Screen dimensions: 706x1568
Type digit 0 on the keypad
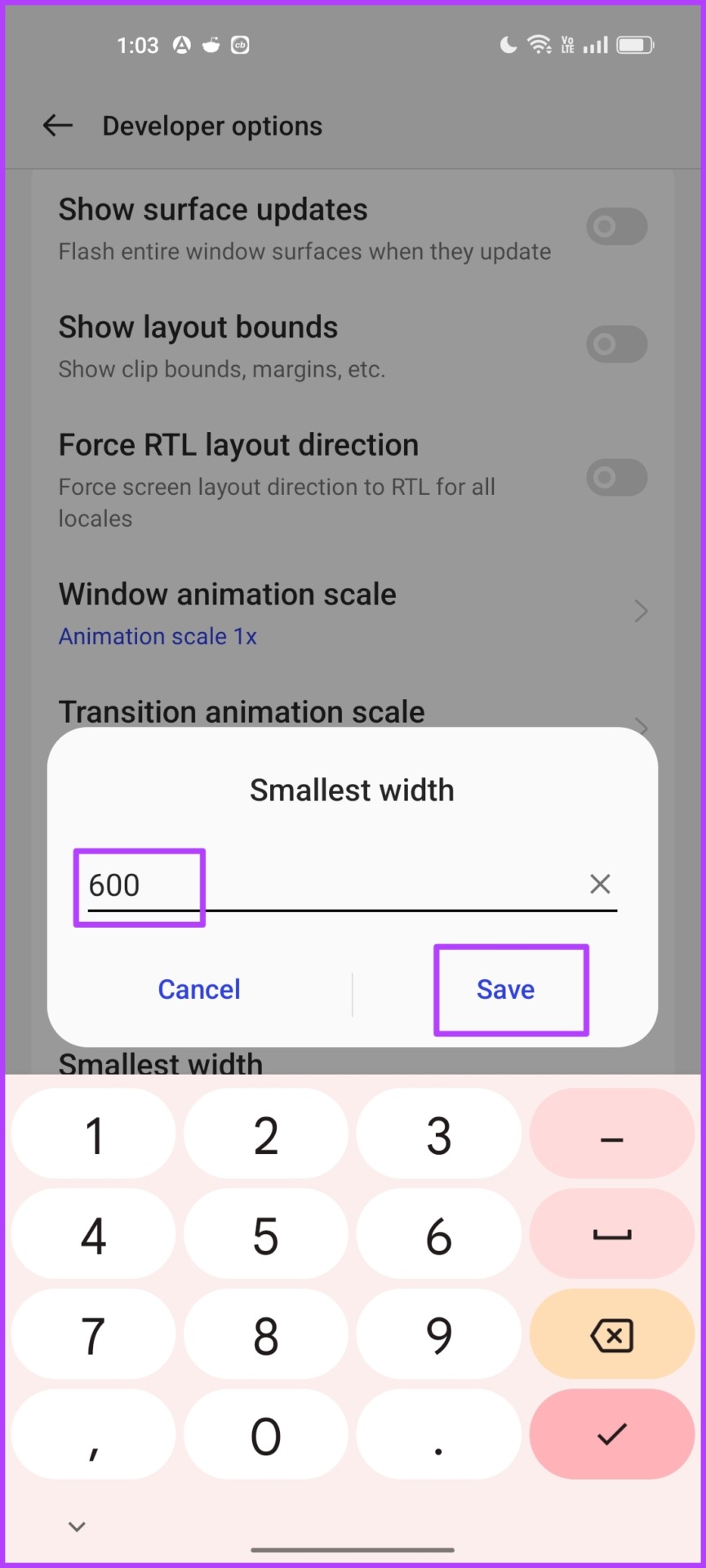[x=266, y=1434]
